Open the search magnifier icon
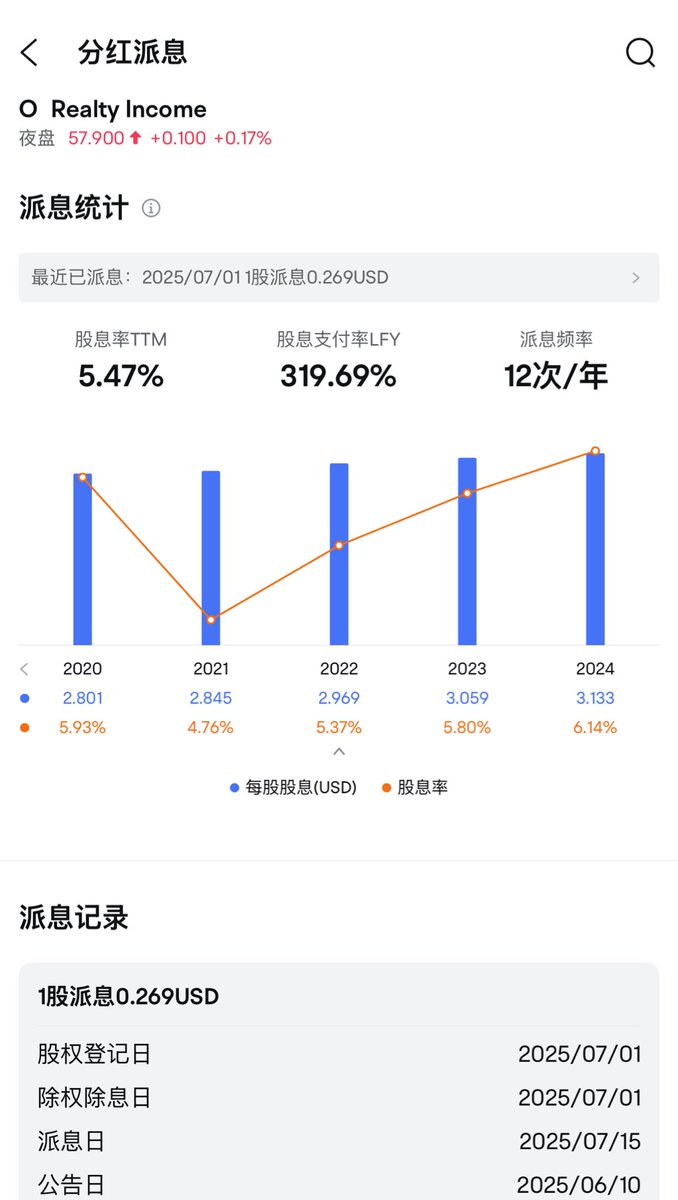Viewport: 678px width, 1200px height. click(640, 53)
